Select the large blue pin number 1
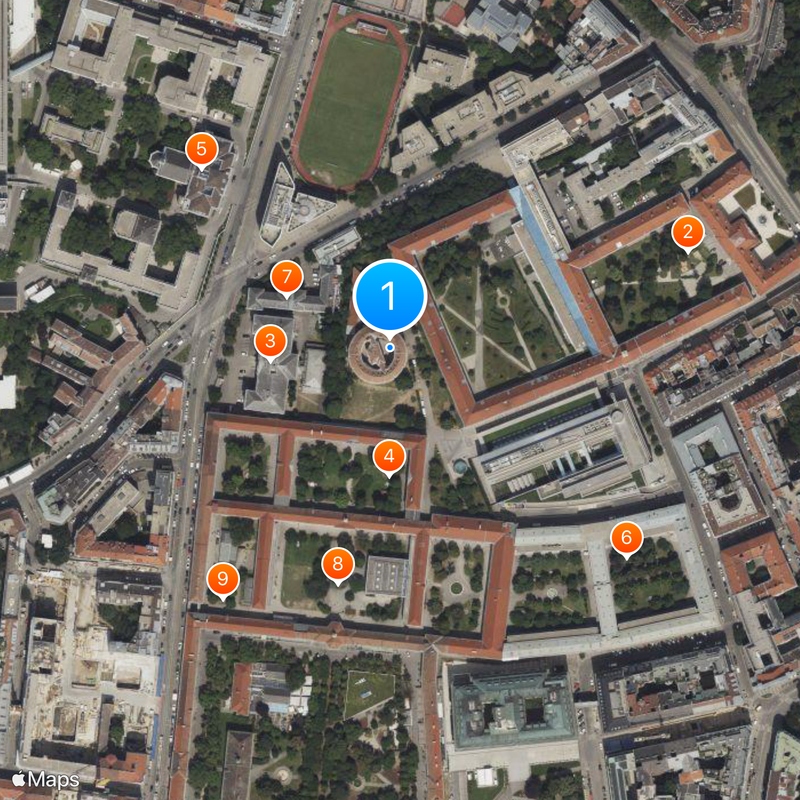Image resolution: width=800 pixels, height=800 pixels. (390, 296)
